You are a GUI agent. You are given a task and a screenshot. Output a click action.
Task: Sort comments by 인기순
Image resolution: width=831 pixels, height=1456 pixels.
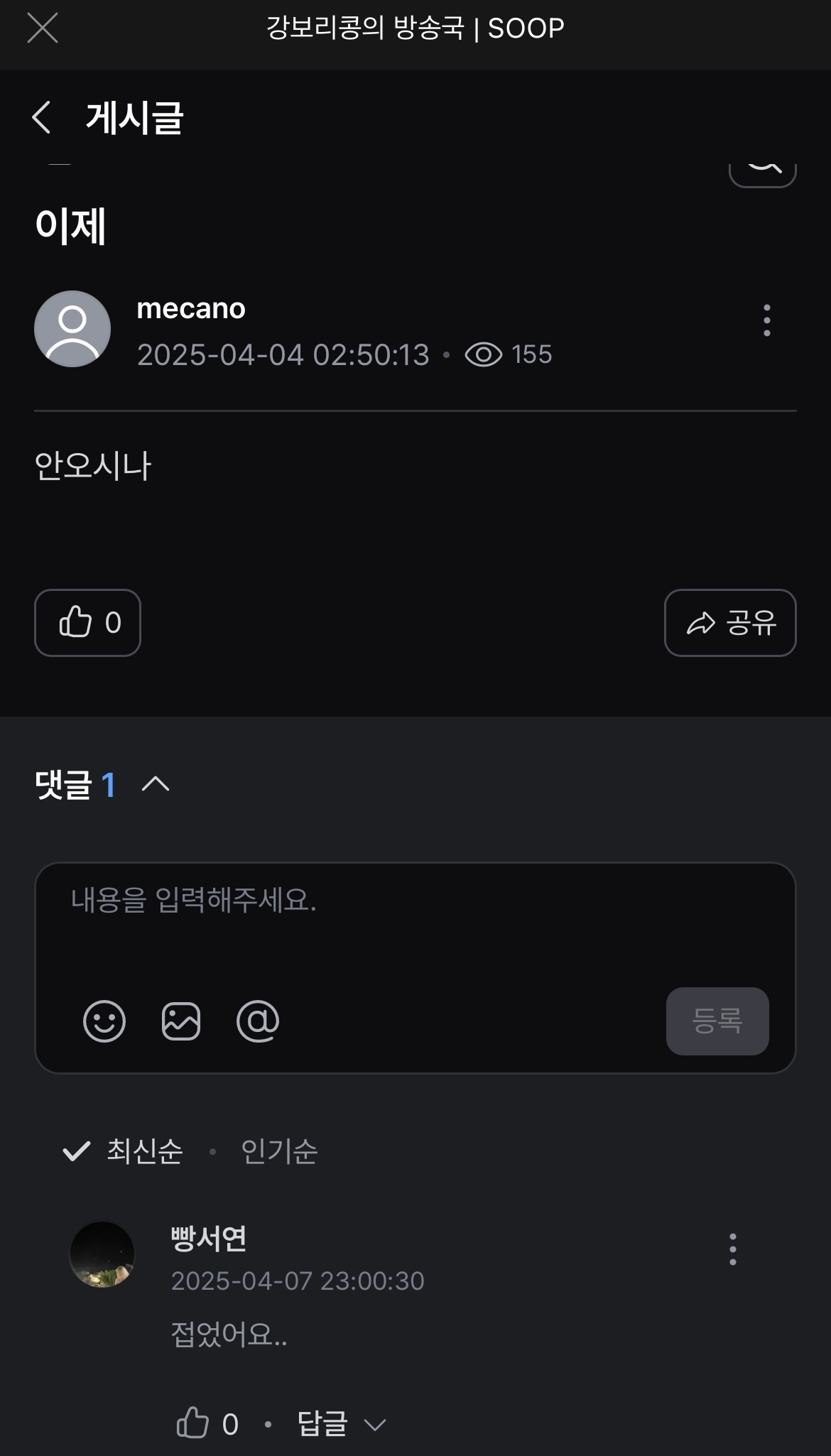[279, 1151]
